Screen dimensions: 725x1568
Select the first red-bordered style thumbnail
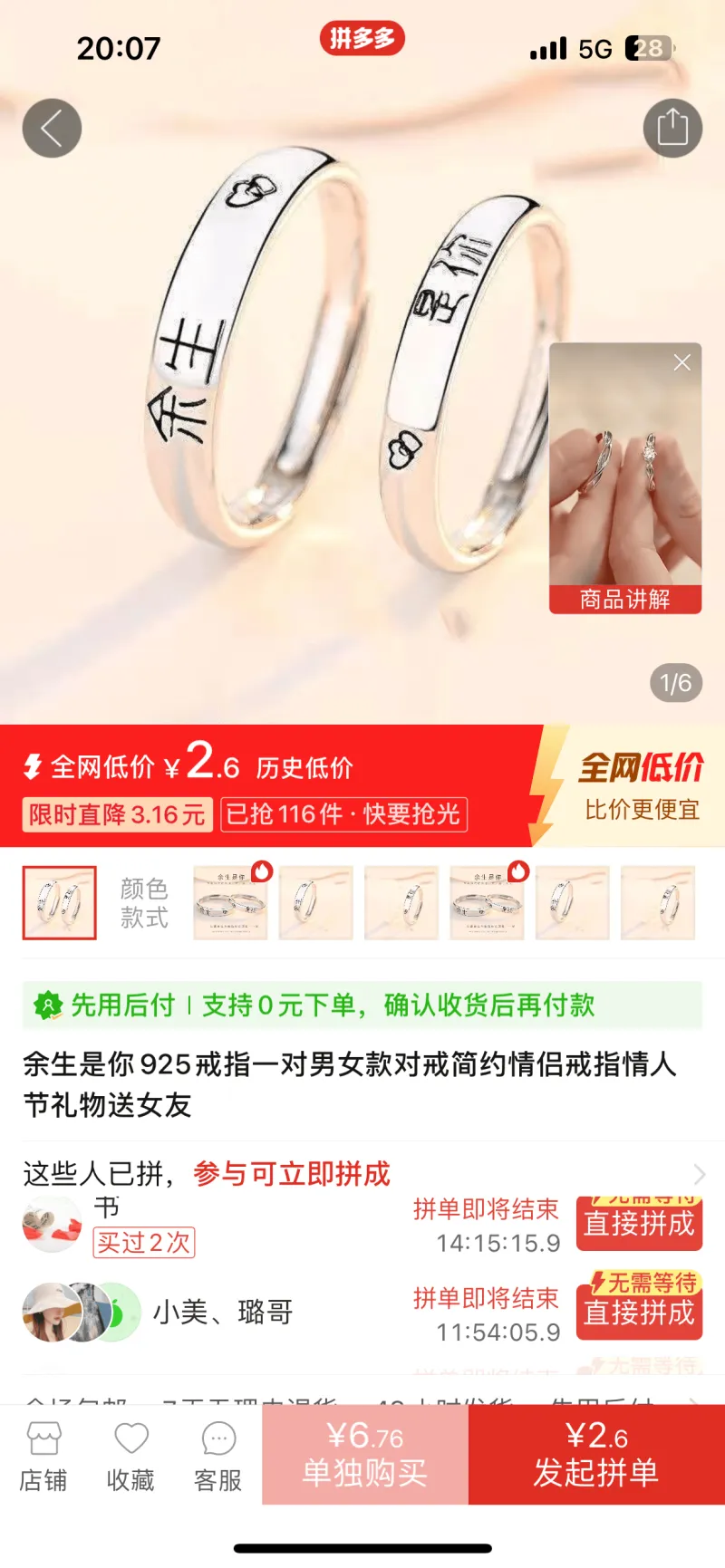pos(60,902)
